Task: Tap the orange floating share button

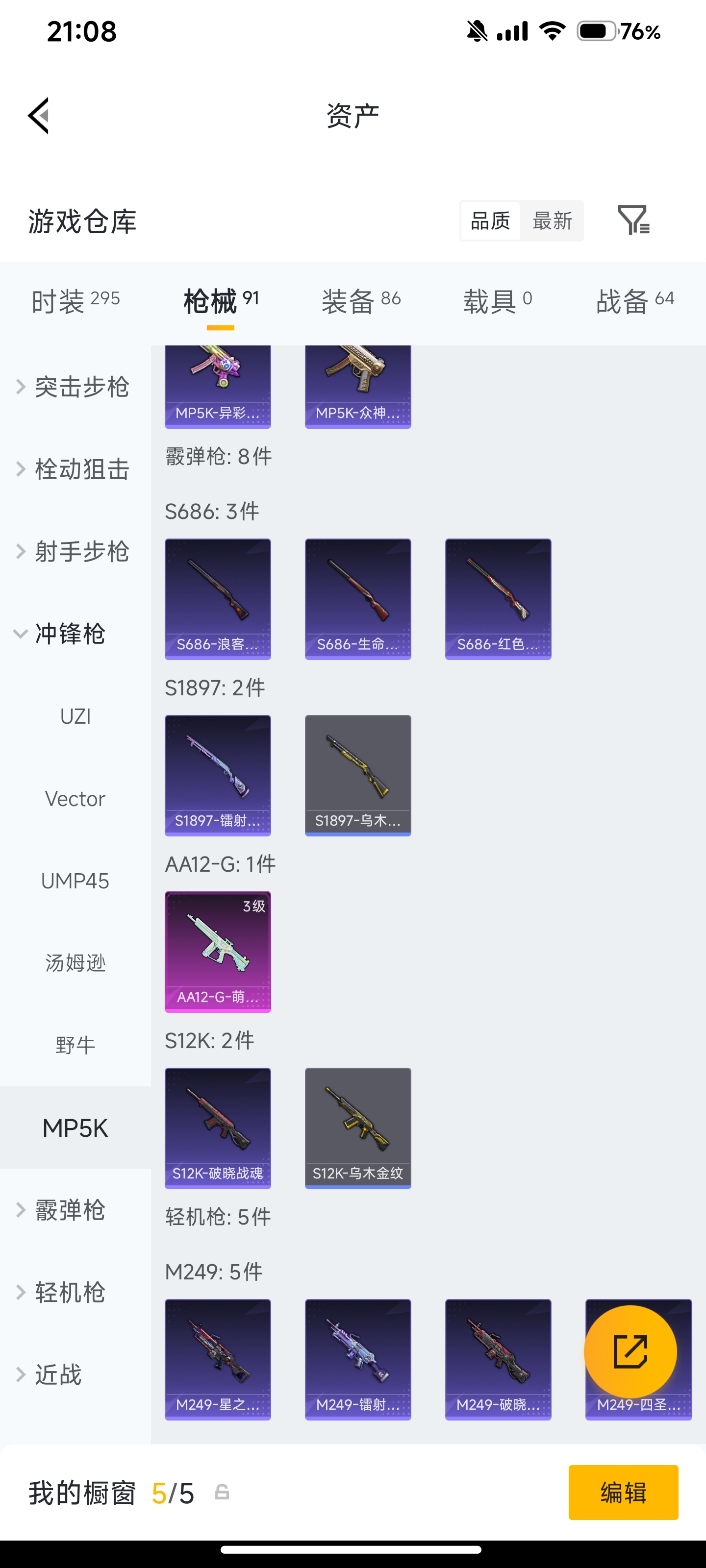Action: coord(630,1352)
